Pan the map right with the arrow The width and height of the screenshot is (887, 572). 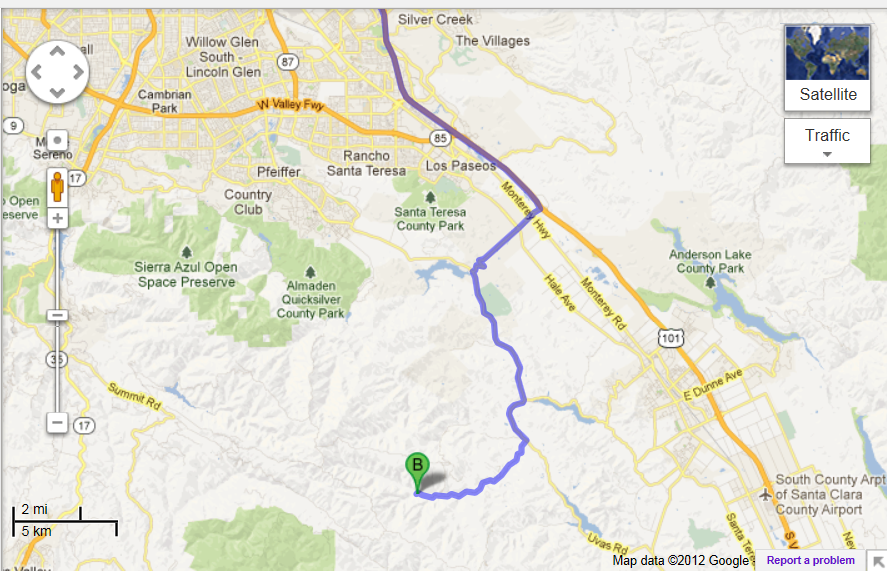[x=78, y=72]
